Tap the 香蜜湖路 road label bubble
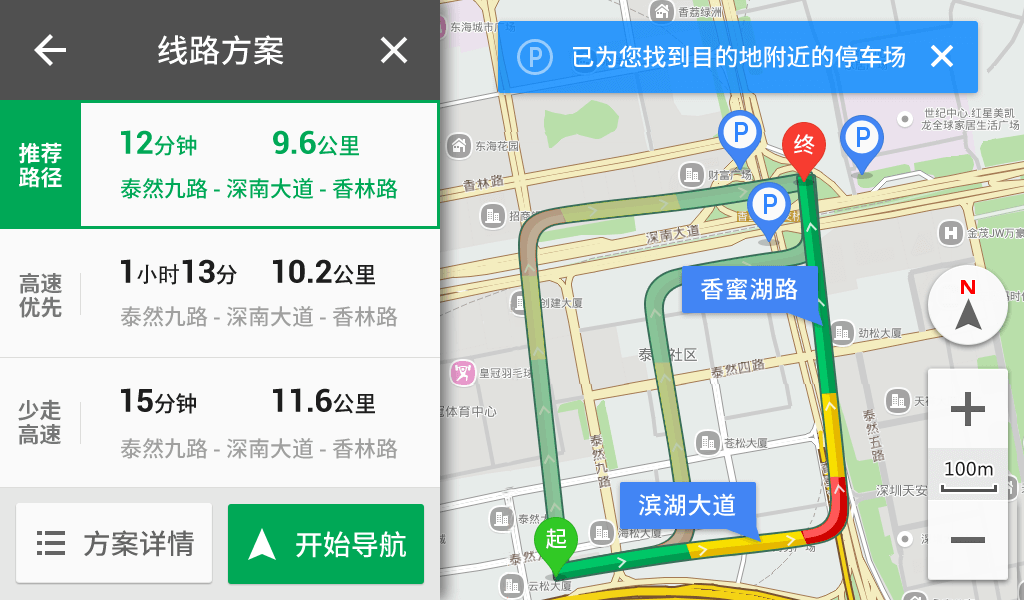 tap(750, 290)
